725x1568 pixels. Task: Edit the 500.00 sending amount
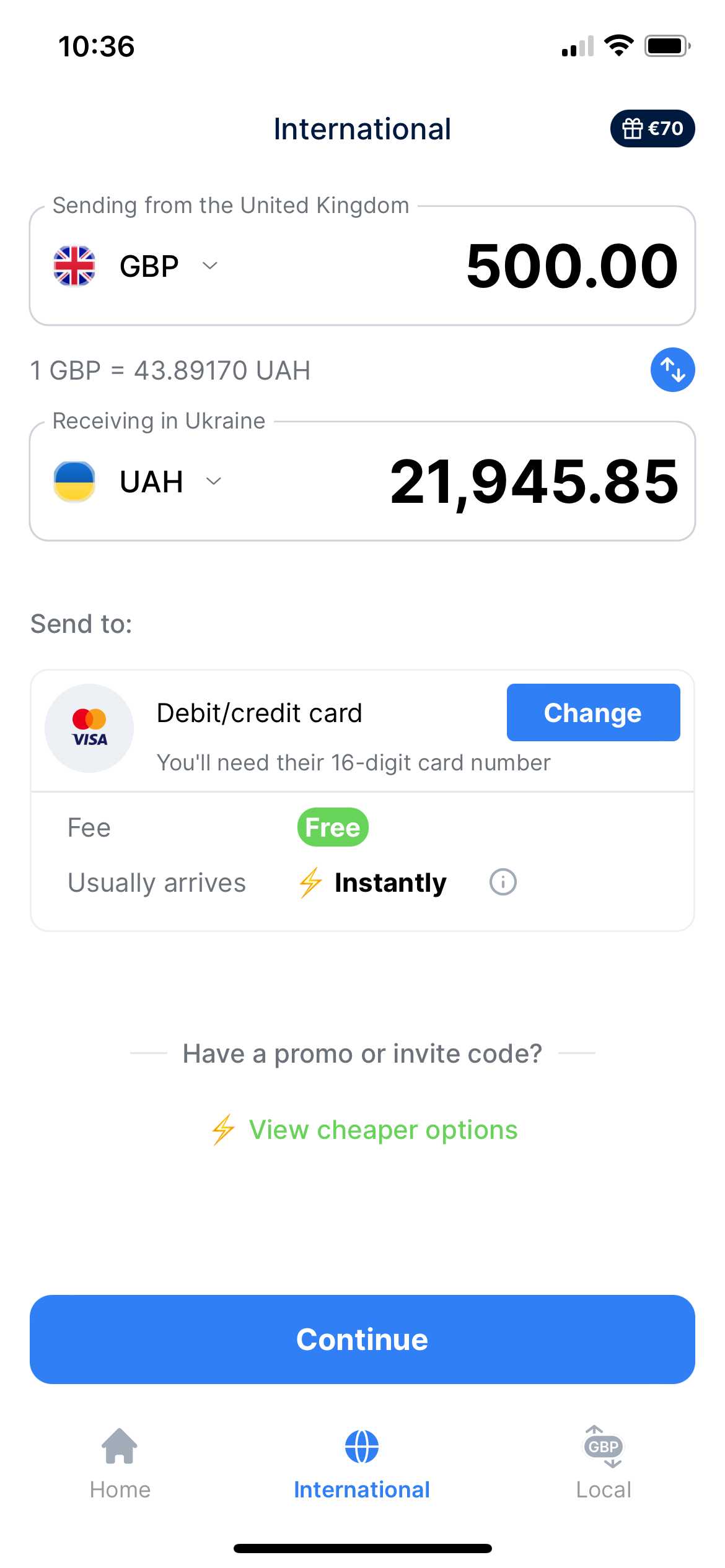(571, 266)
